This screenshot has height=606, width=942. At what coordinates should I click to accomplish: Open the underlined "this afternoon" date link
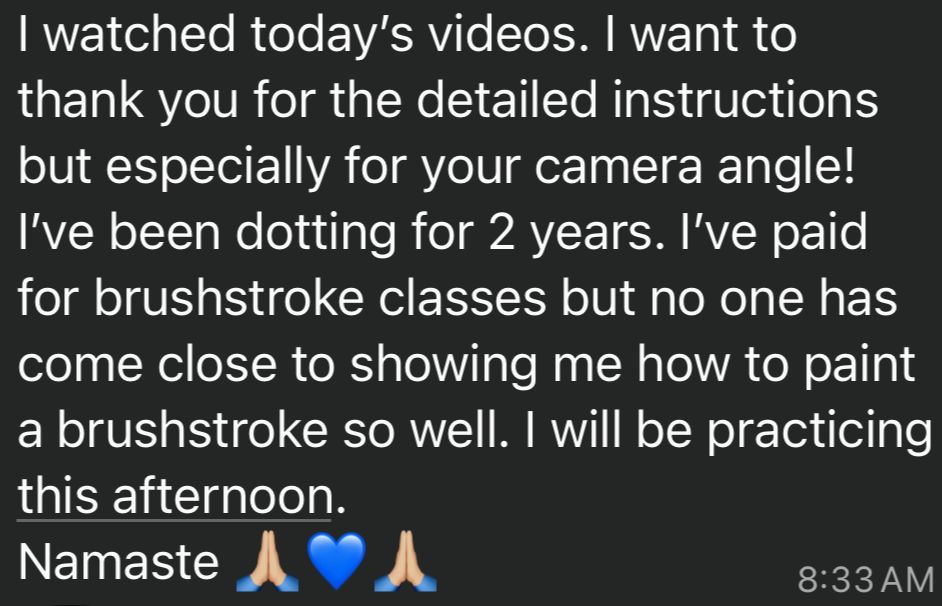coord(174,497)
